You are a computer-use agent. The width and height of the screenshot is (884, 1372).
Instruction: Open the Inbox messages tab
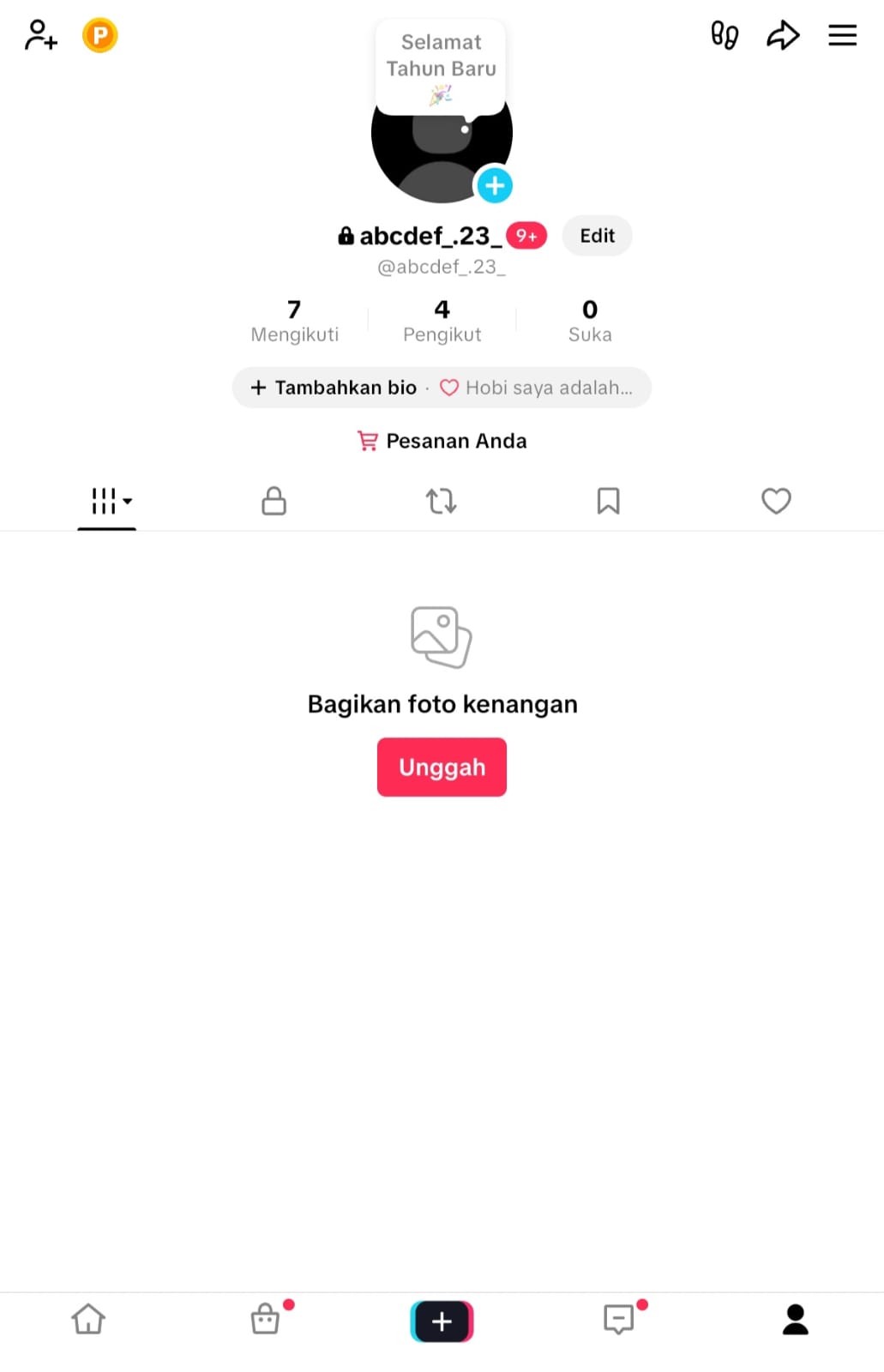619,1320
